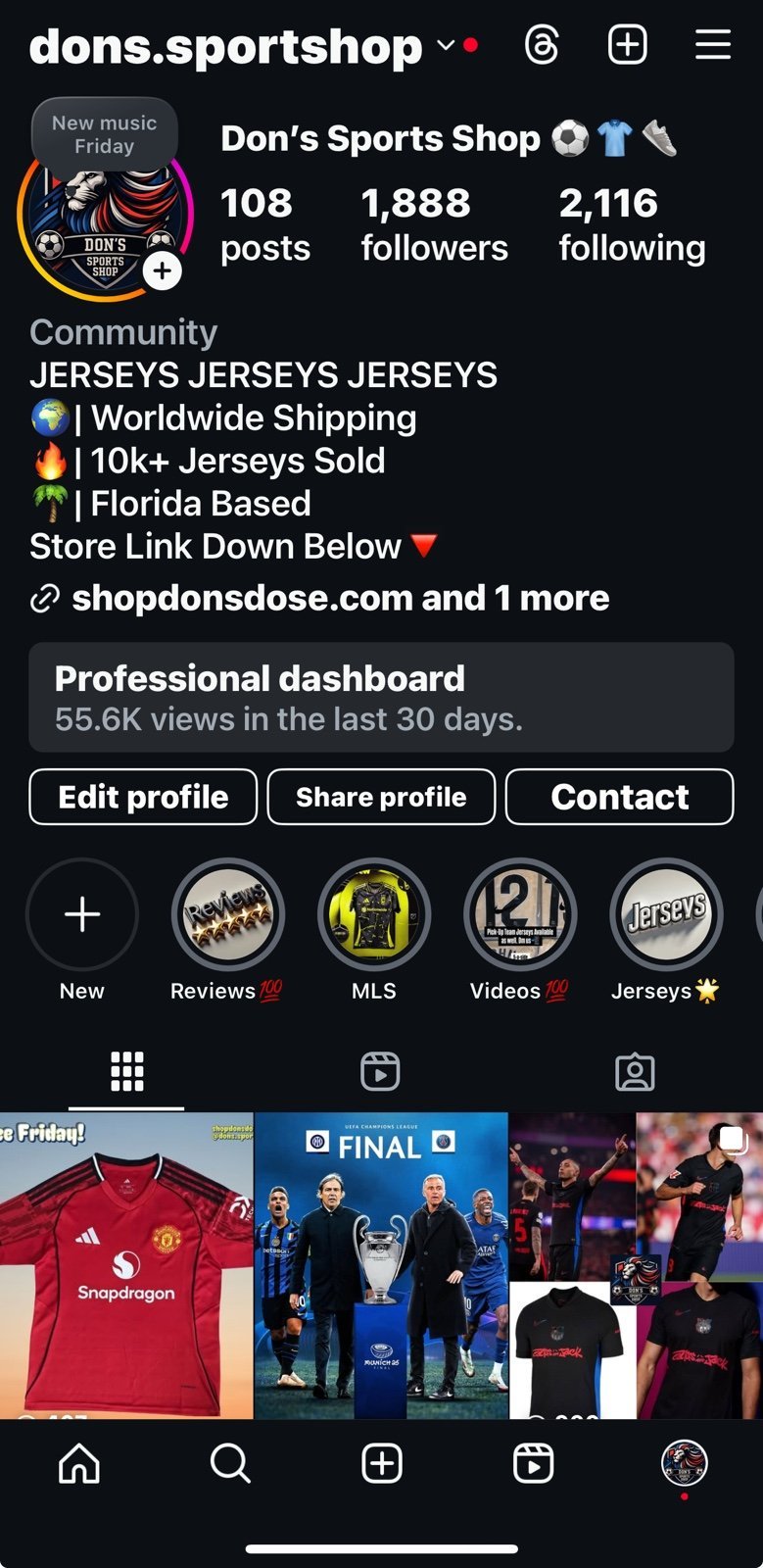Switch to the Reels tab on profile
The image size is (763, 1568).
pos(380,1071)
